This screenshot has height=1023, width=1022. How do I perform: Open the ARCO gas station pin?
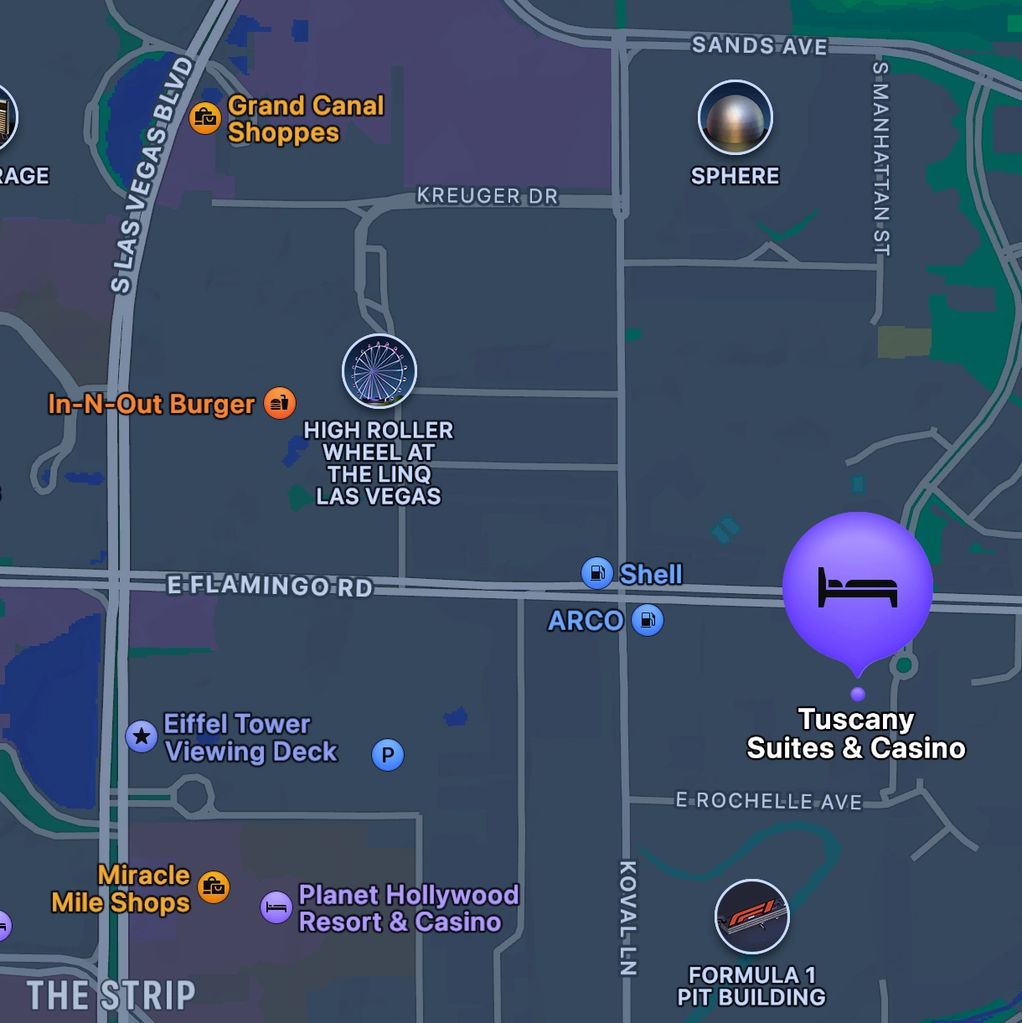tap(647, 621)
